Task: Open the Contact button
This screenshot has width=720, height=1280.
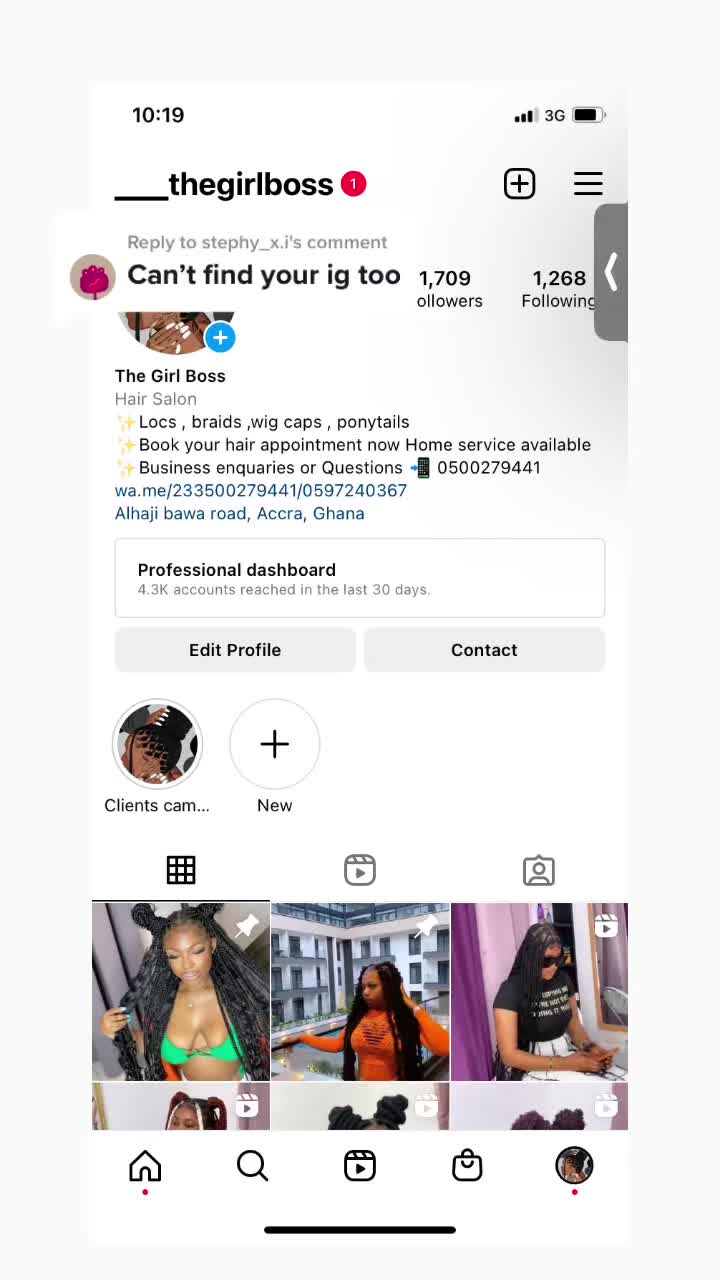Action: coord(484,650)
